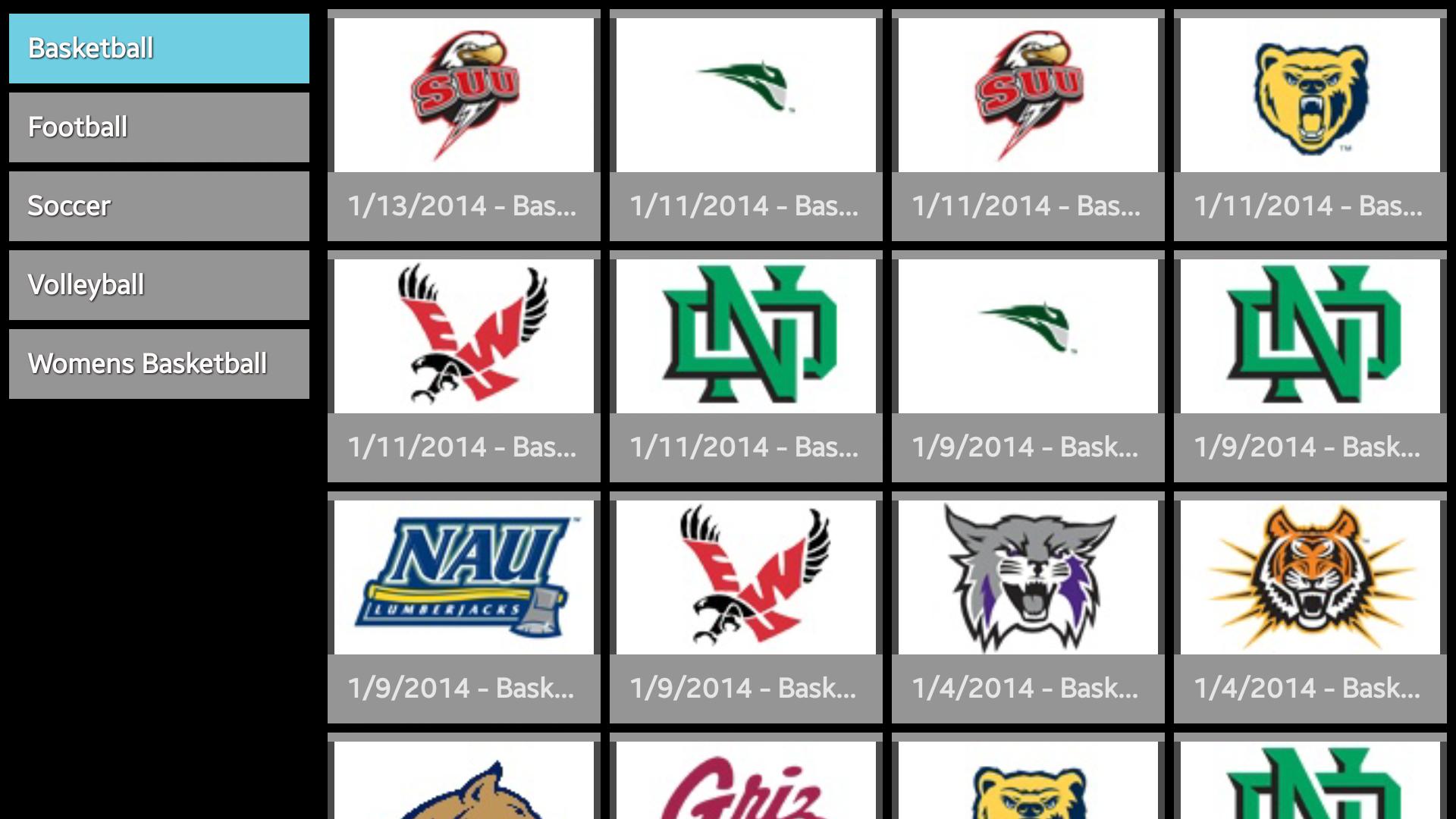Open the 1/9/2014 EW eagle logo video

coord(745,607)
